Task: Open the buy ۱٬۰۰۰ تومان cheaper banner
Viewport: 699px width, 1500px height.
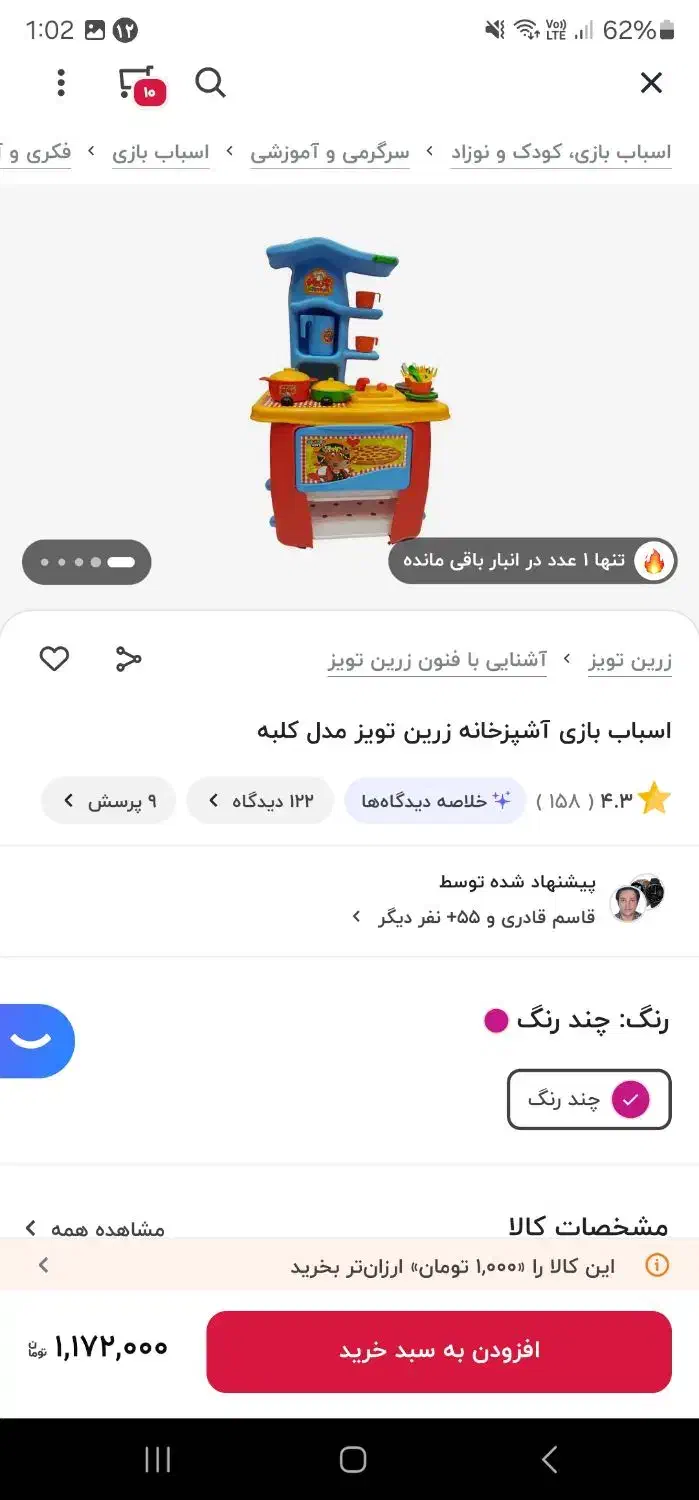Action: [349, 1265]
